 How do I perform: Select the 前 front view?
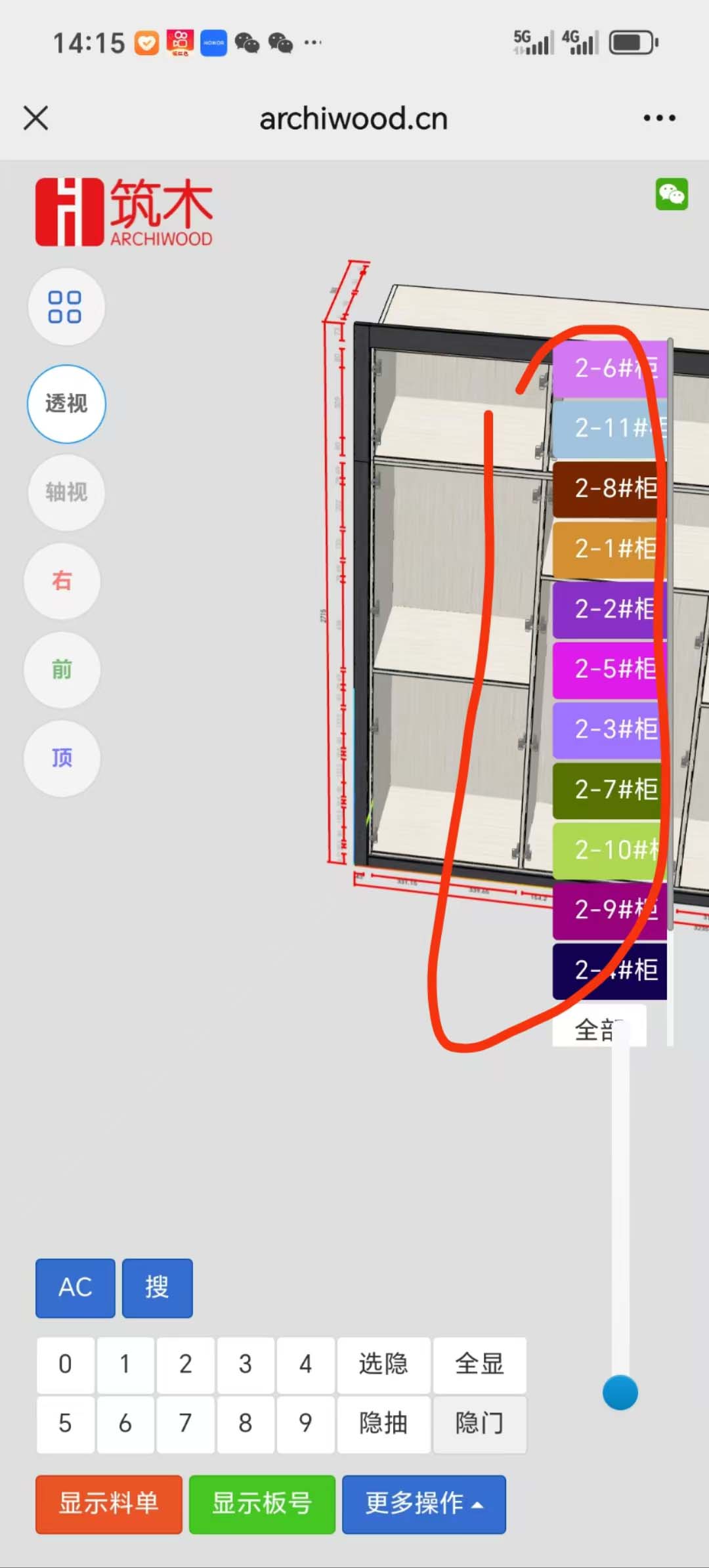pyautogui.click(x=62, y=669)
